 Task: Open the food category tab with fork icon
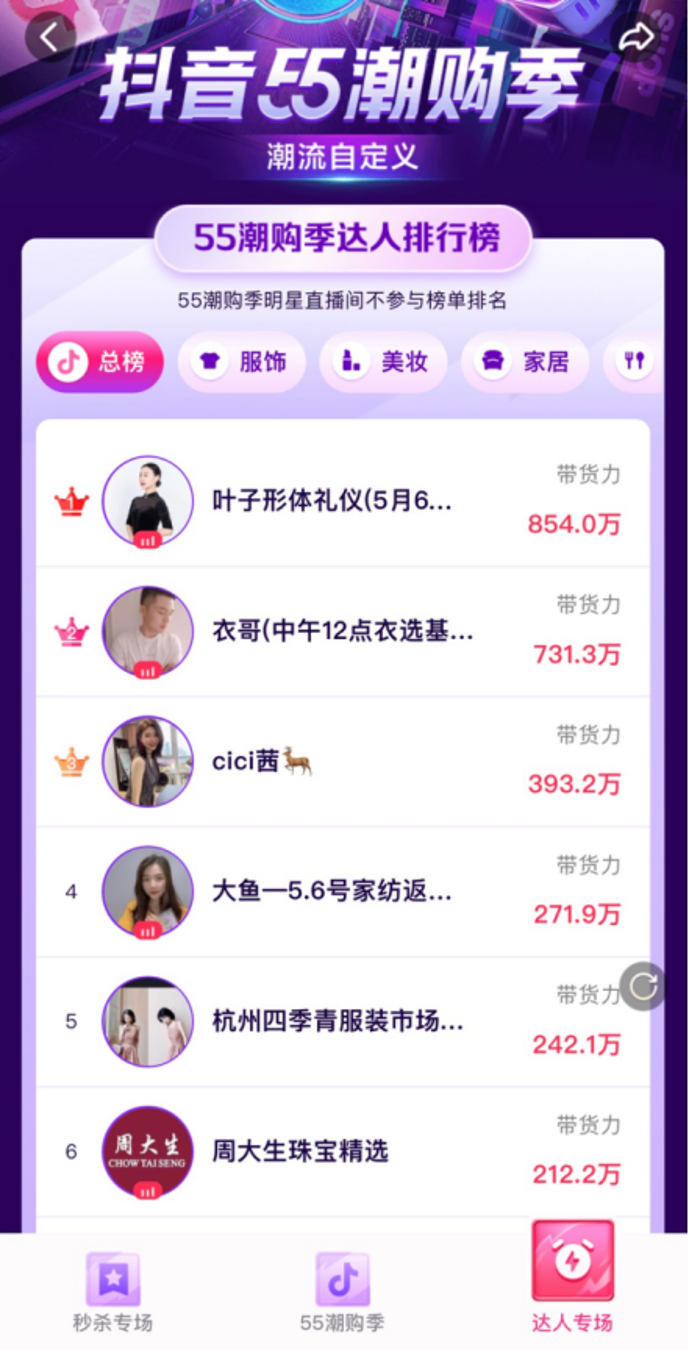tap(634, 362)
